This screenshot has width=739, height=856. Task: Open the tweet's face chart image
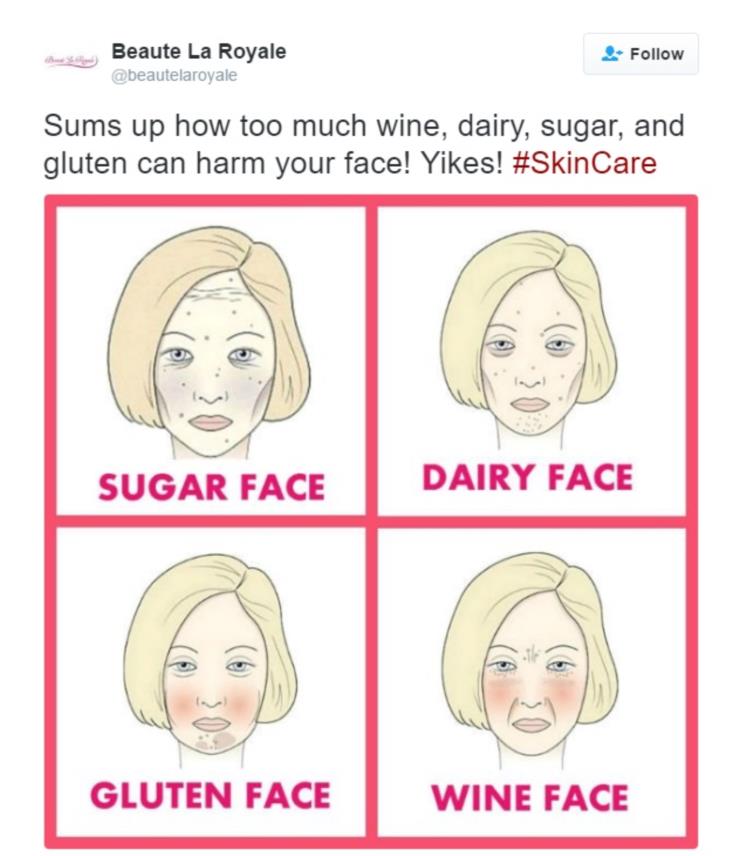click(371, 520)
